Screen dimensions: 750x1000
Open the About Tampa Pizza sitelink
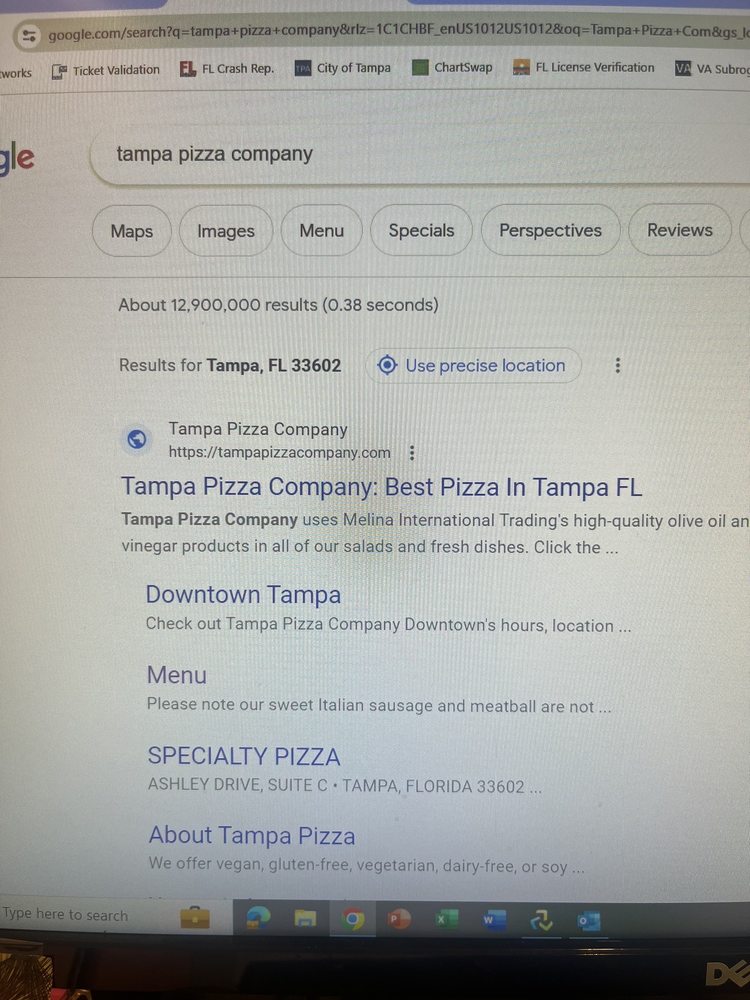pyautogui.click(x=252, y=836)
